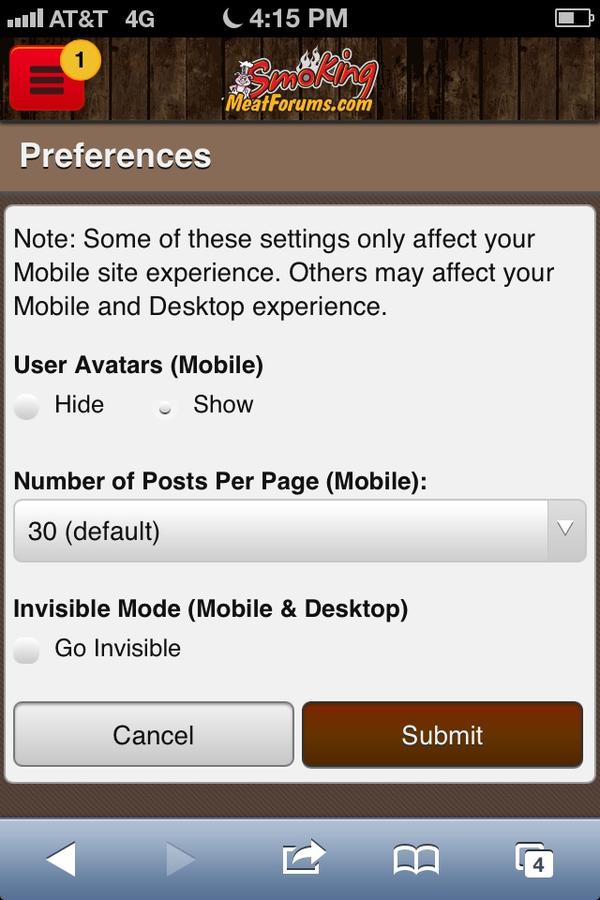
Task: Expand the Number of Posts Per Page dropdown
Action: point(299,531)
